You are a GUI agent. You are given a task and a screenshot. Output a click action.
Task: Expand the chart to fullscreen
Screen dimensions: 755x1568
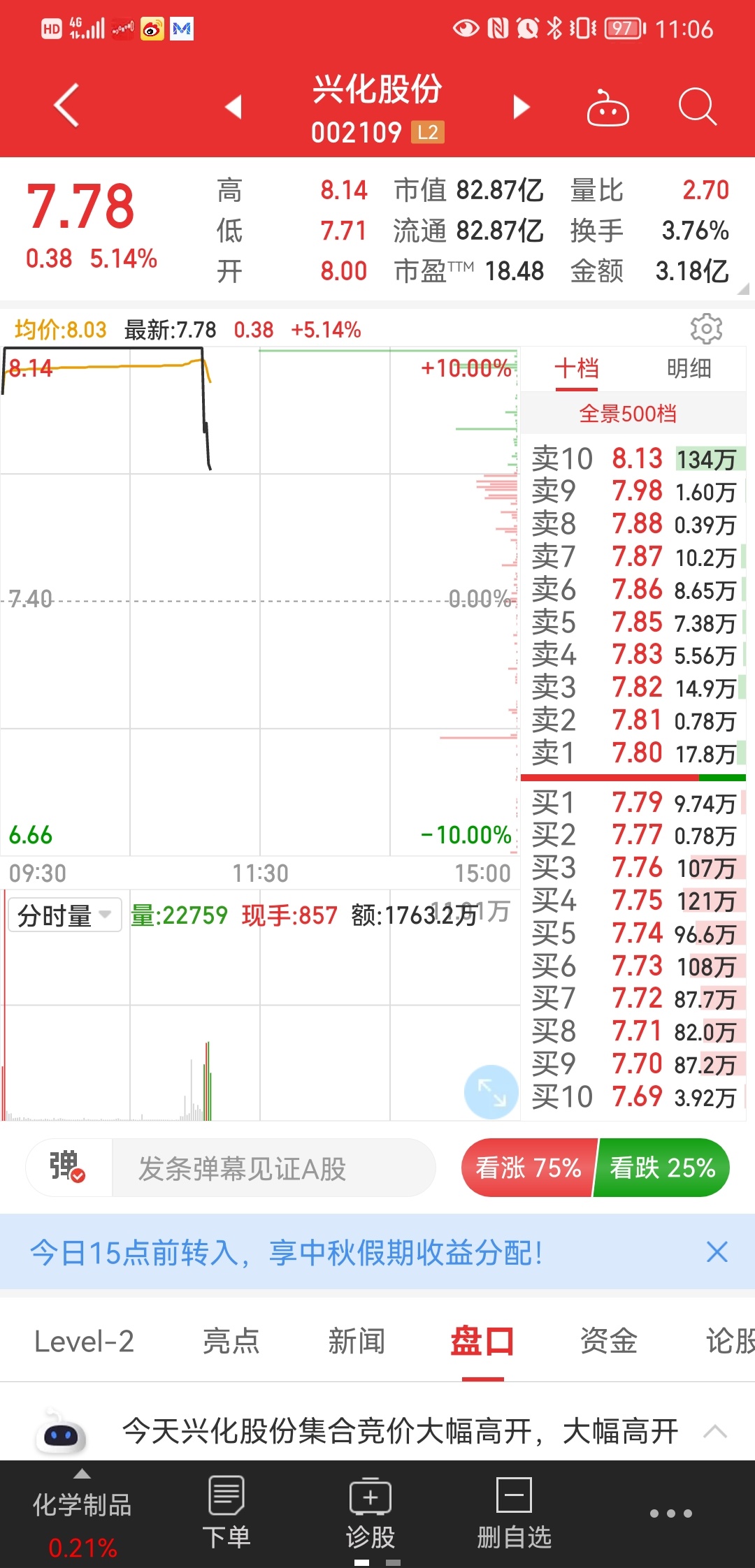coord(491,1091)
